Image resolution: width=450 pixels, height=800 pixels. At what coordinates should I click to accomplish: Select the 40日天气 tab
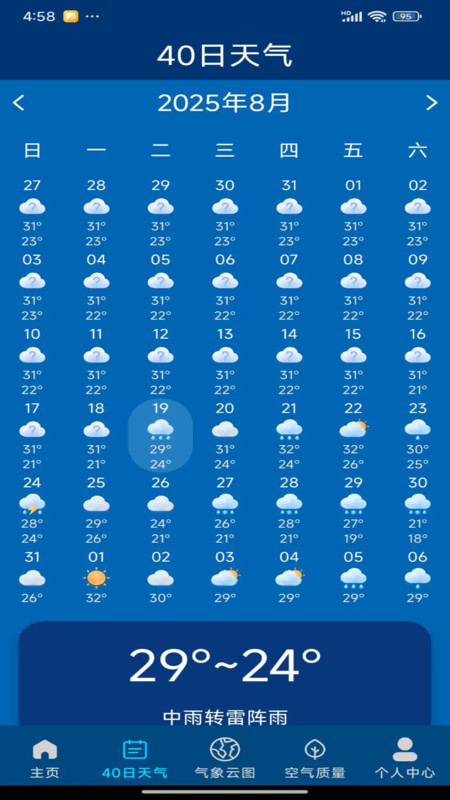point(135,759)
